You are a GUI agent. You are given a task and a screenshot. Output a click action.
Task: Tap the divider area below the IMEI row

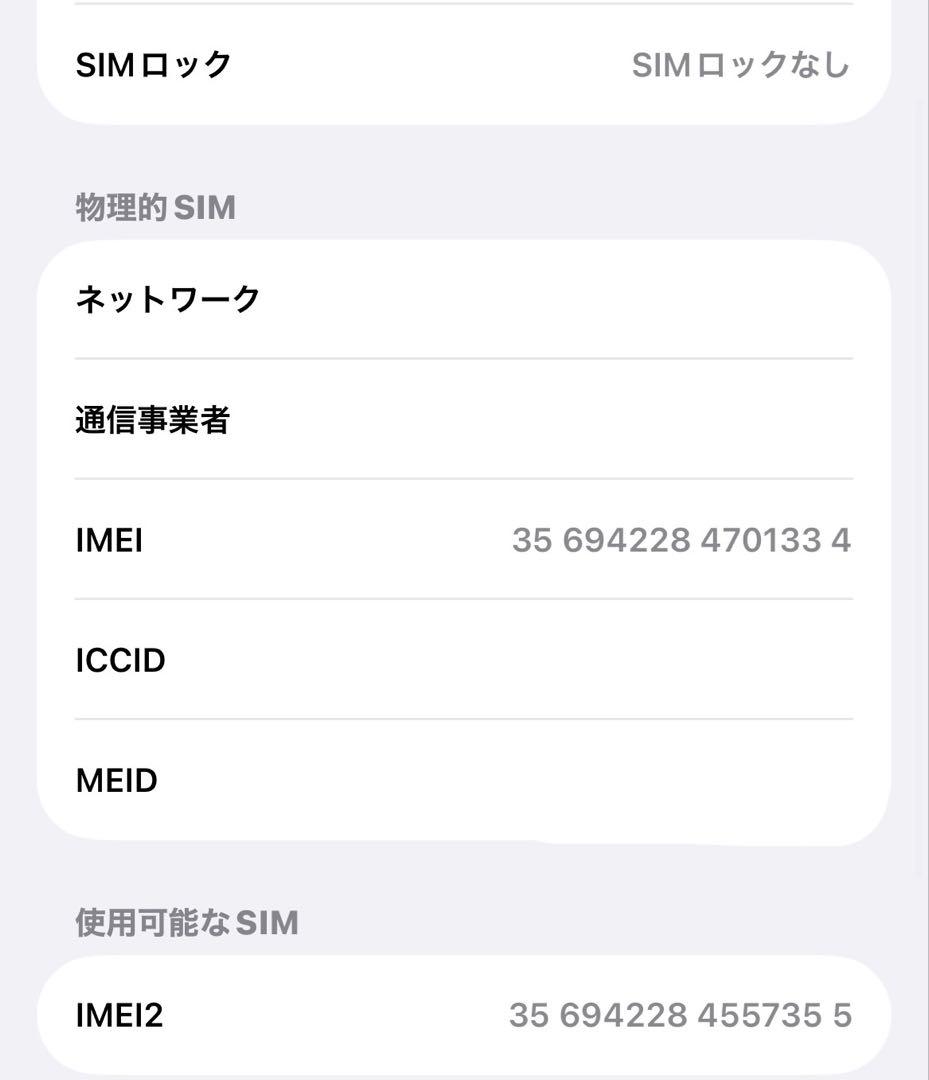pyautogui.click(x=464, y=599)
